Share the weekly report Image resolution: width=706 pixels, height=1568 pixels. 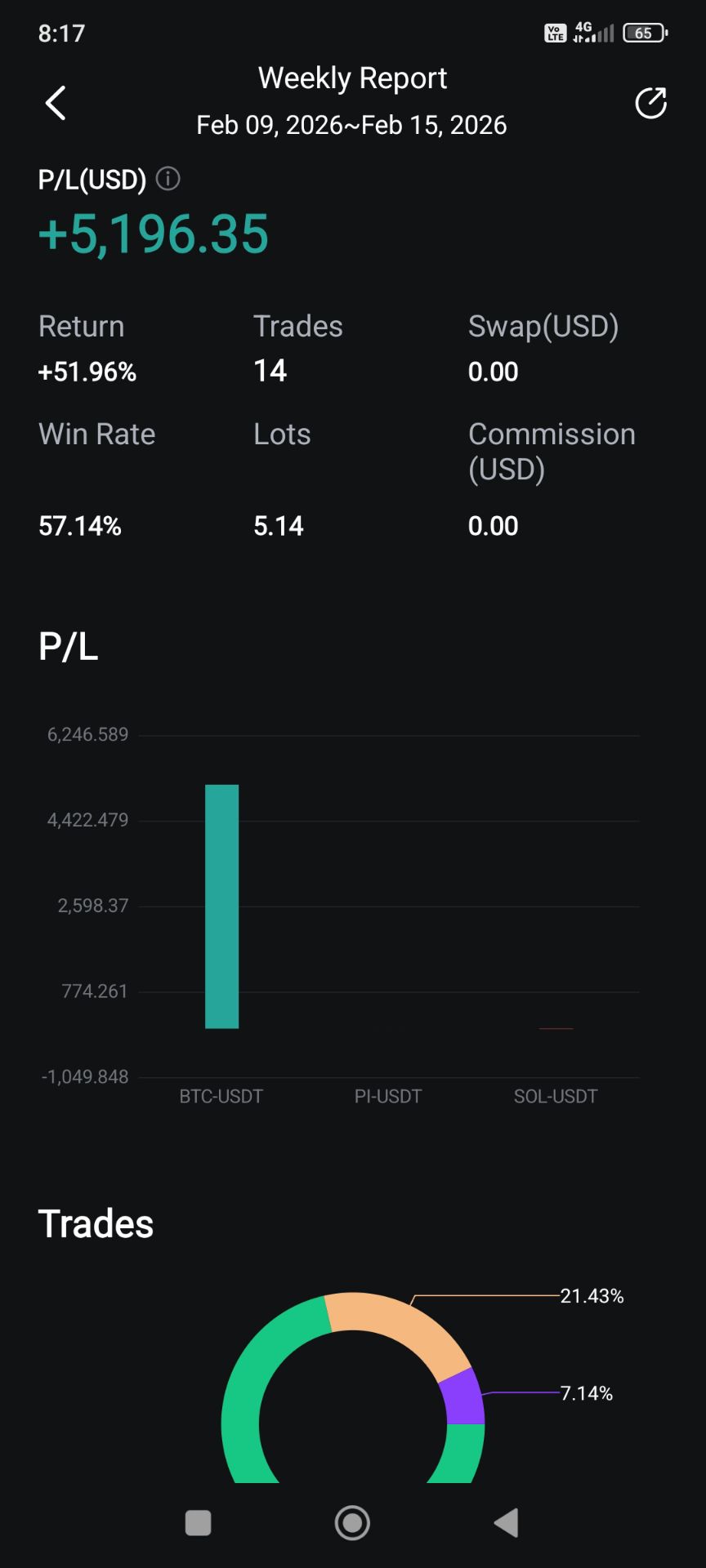click(x=650, y=103)
